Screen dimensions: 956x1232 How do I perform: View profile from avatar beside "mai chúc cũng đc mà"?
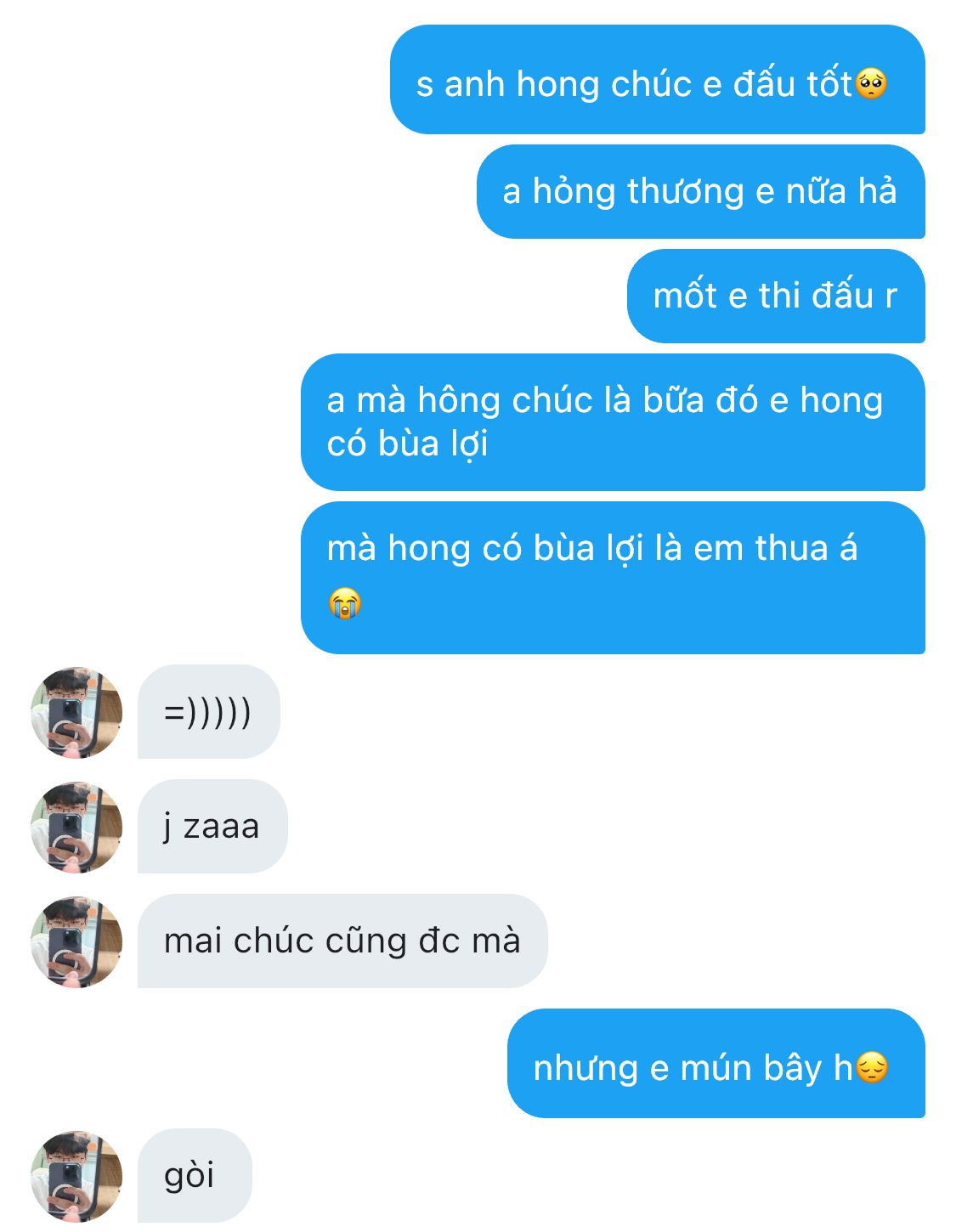pos(76,941)
